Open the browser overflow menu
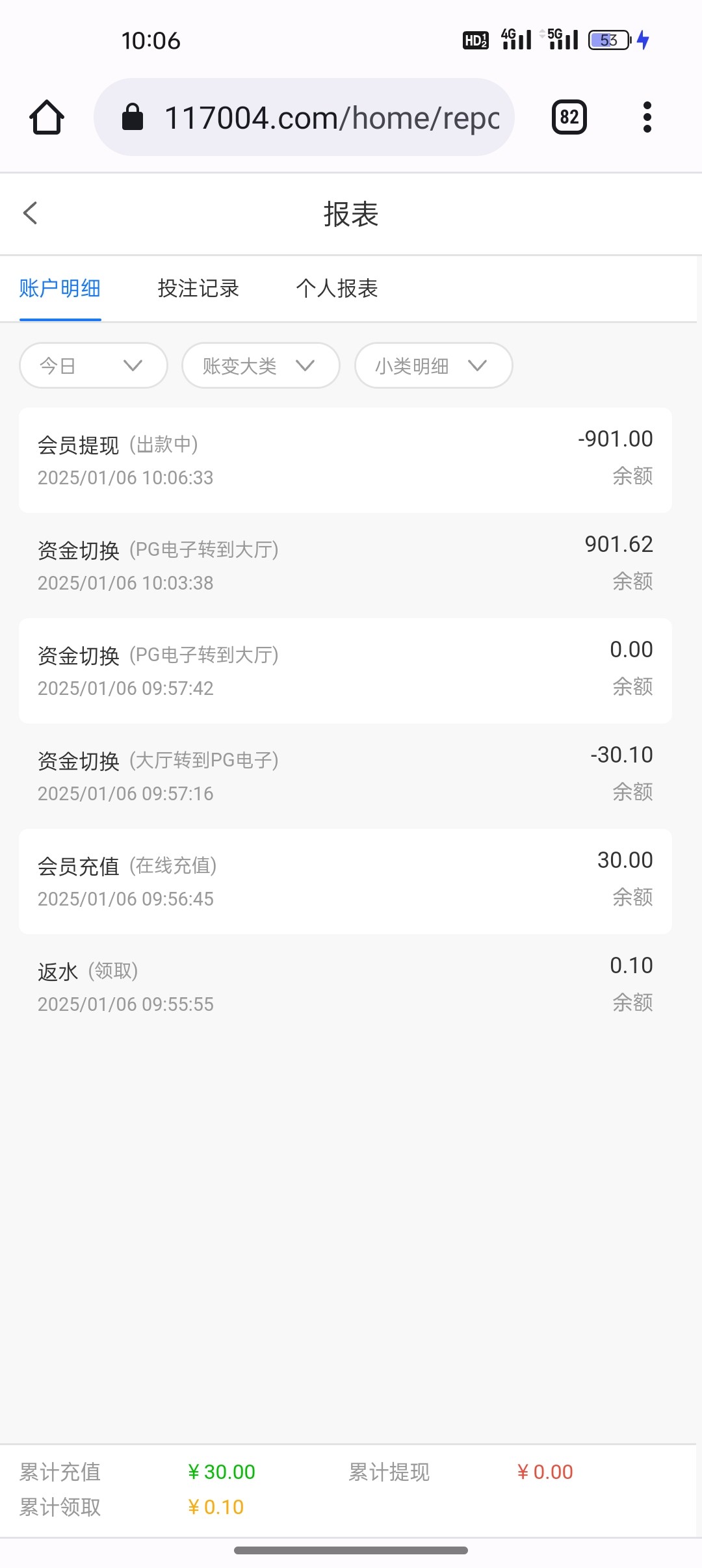702x1568 pixels. click(x=646, y=118)
